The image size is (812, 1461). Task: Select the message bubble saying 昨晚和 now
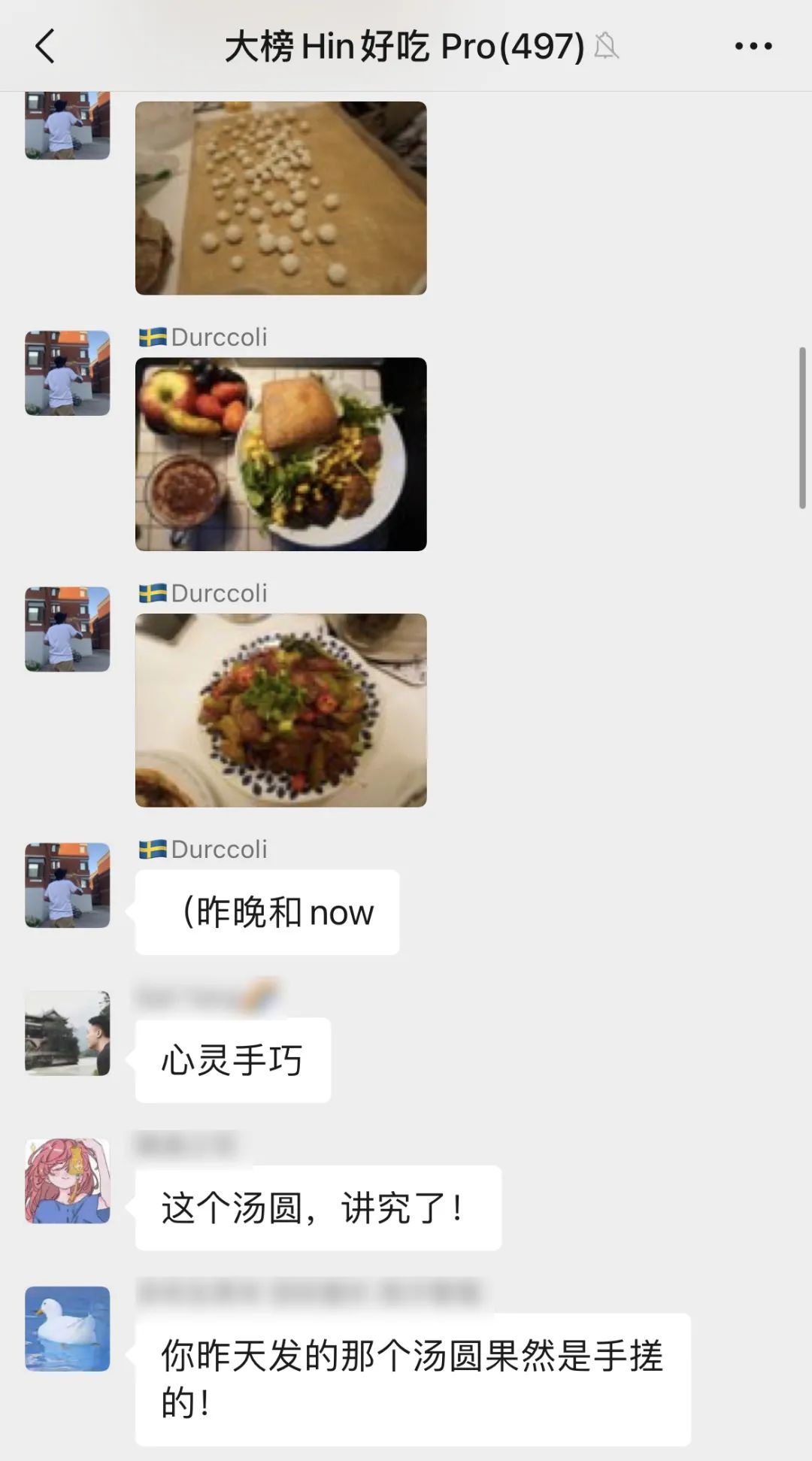(267, 912)
